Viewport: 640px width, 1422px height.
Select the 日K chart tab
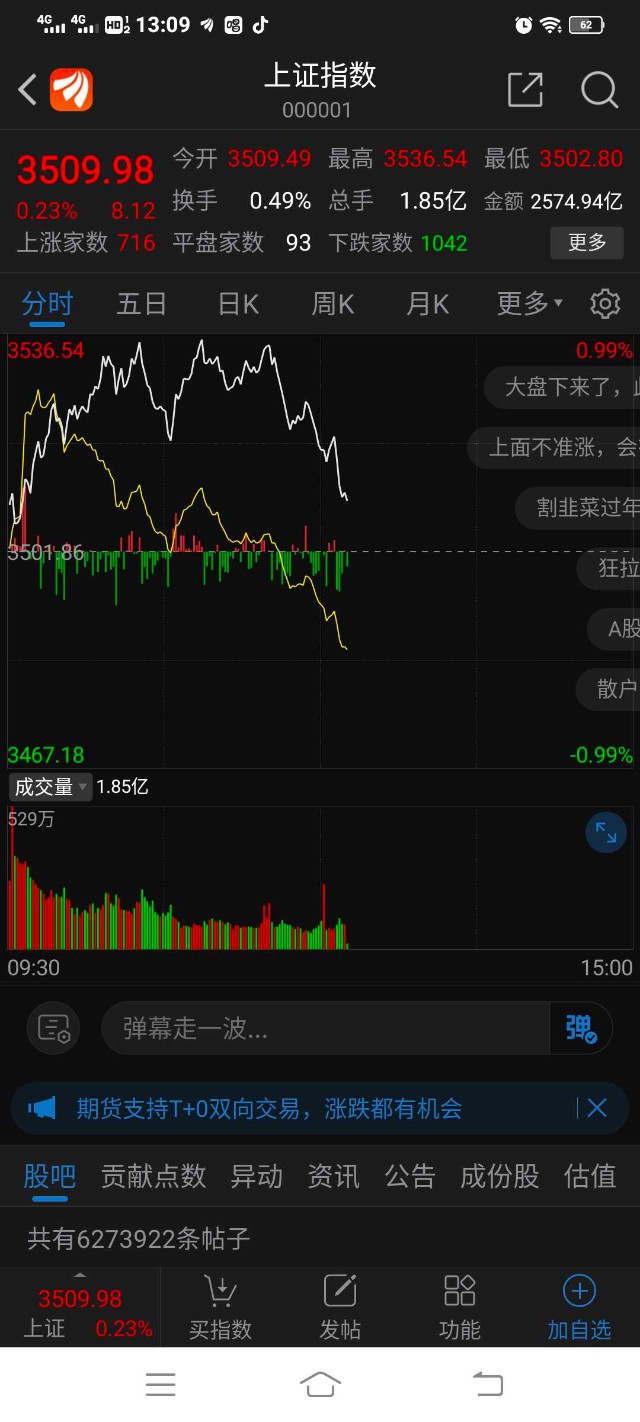pyautogui.click(x=238, y=304)
